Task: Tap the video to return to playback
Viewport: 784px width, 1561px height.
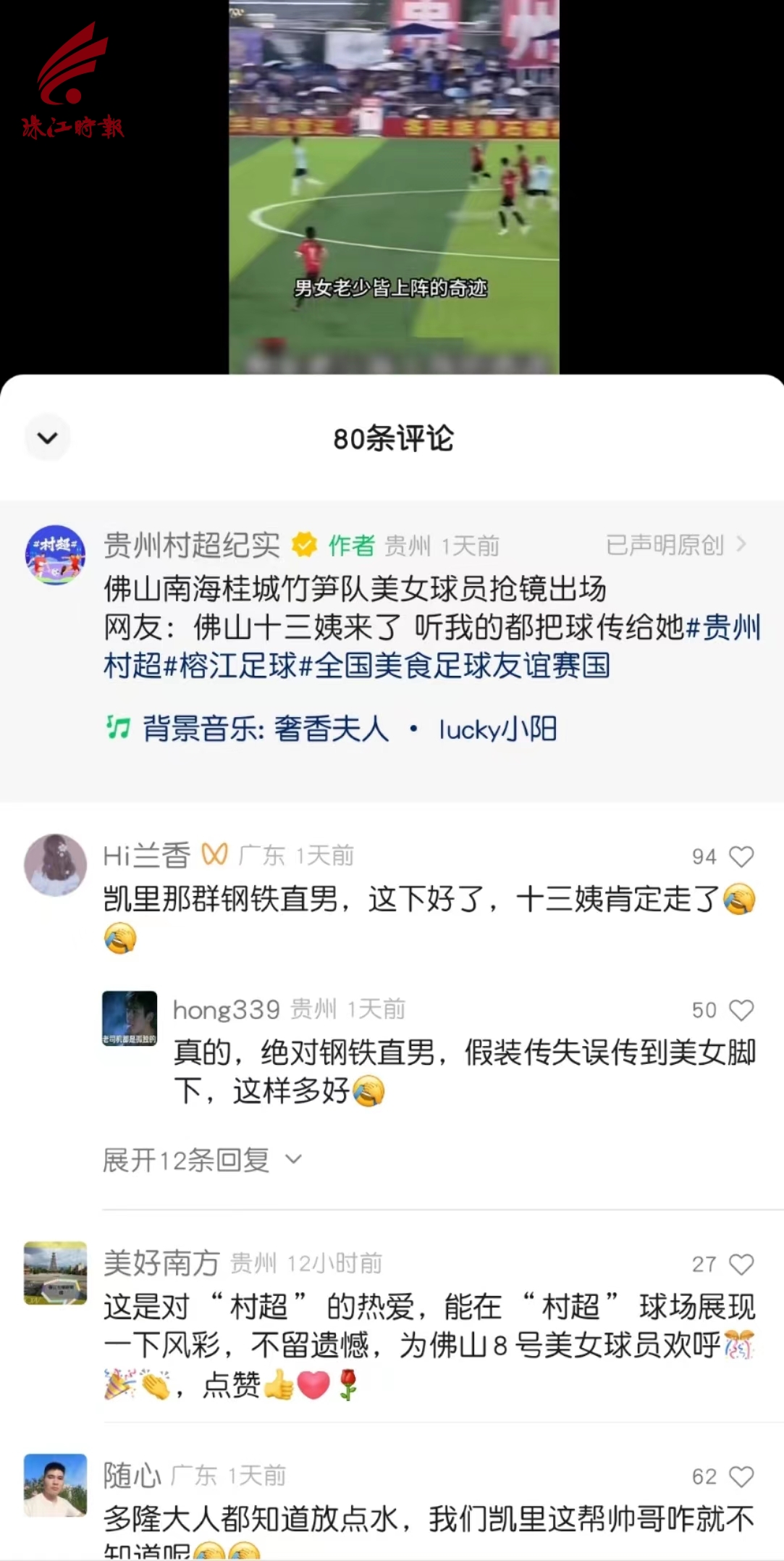Action: coord(394,187)
